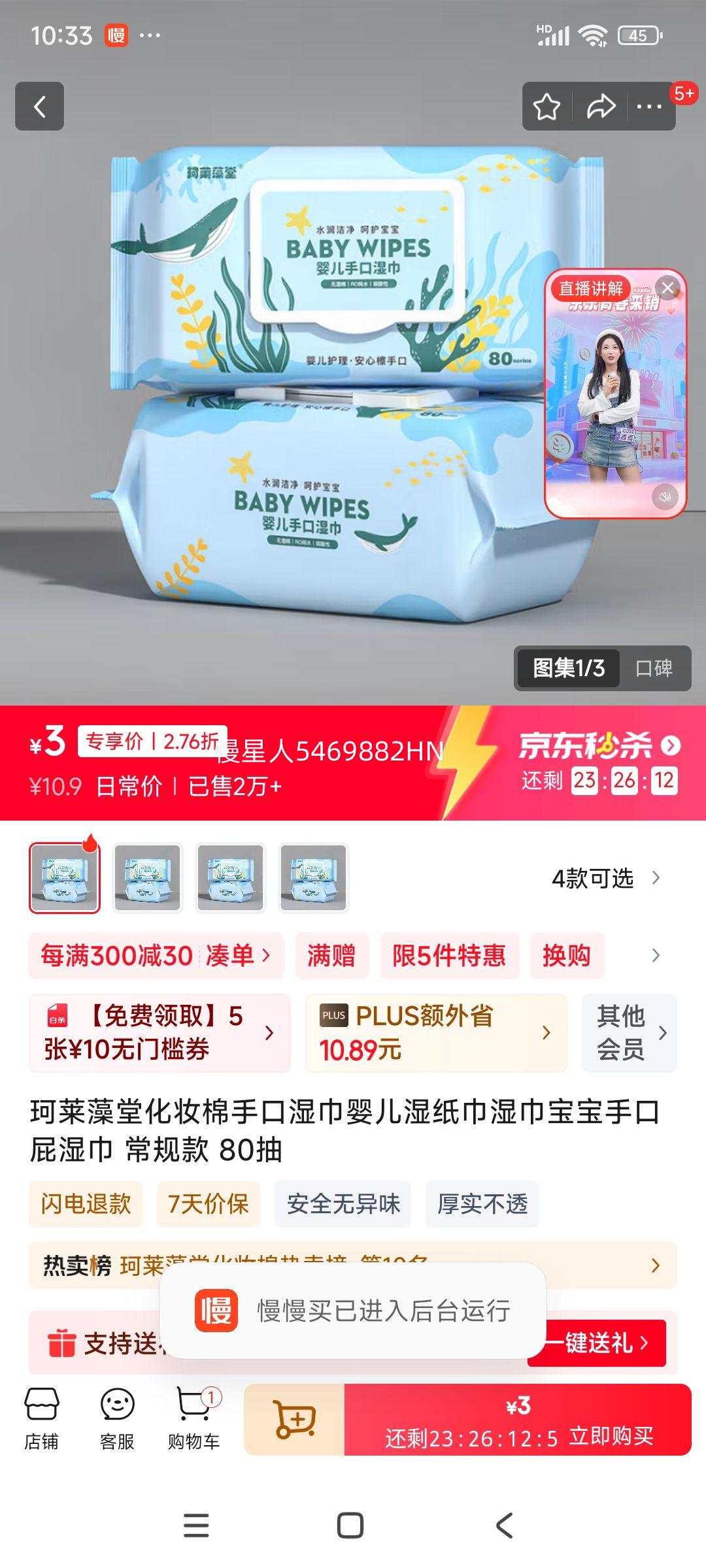Open the 京东秒杀 flash sale page

(x=599, y=746)
